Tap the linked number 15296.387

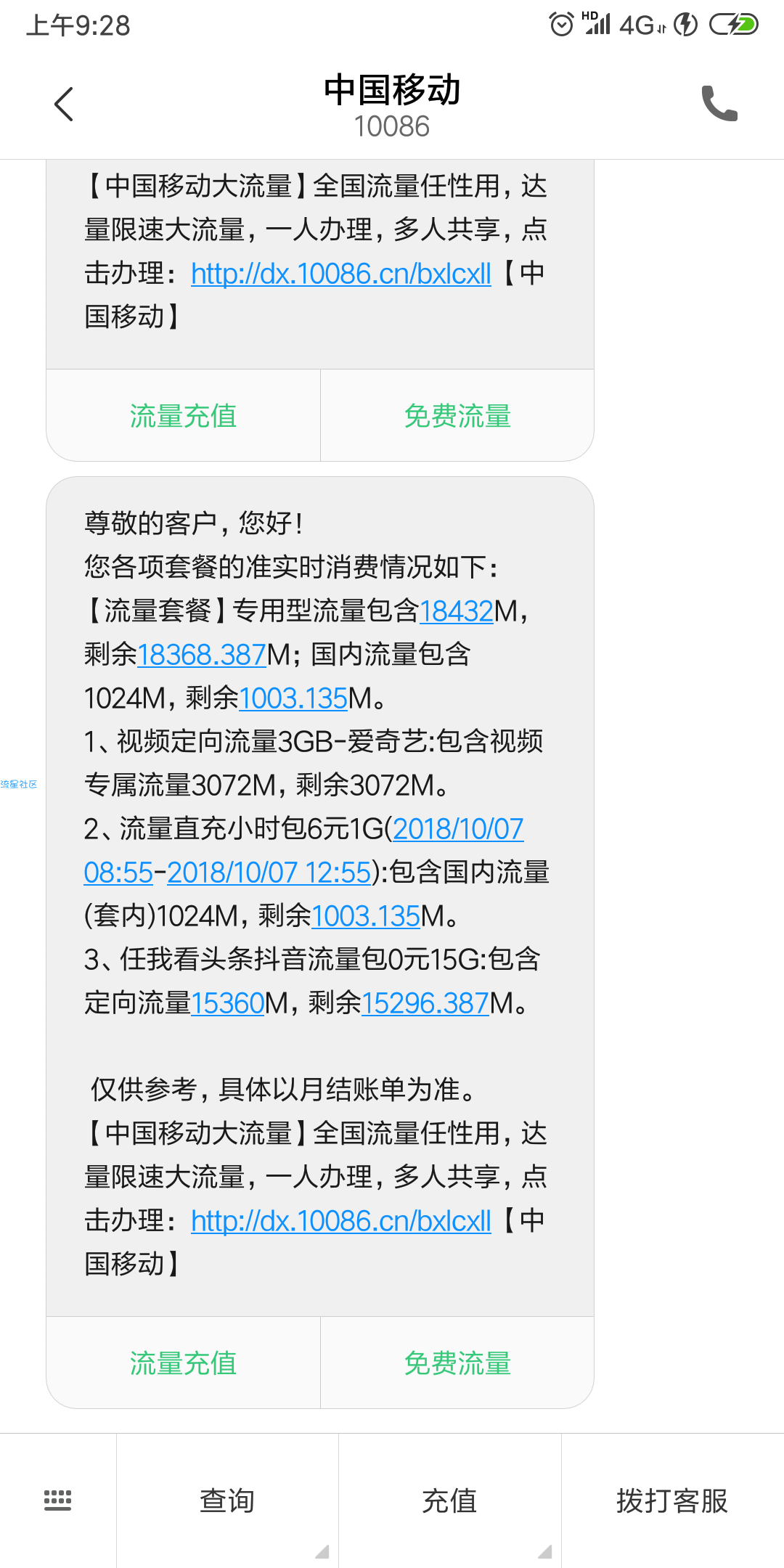(x=425, y=1003)
